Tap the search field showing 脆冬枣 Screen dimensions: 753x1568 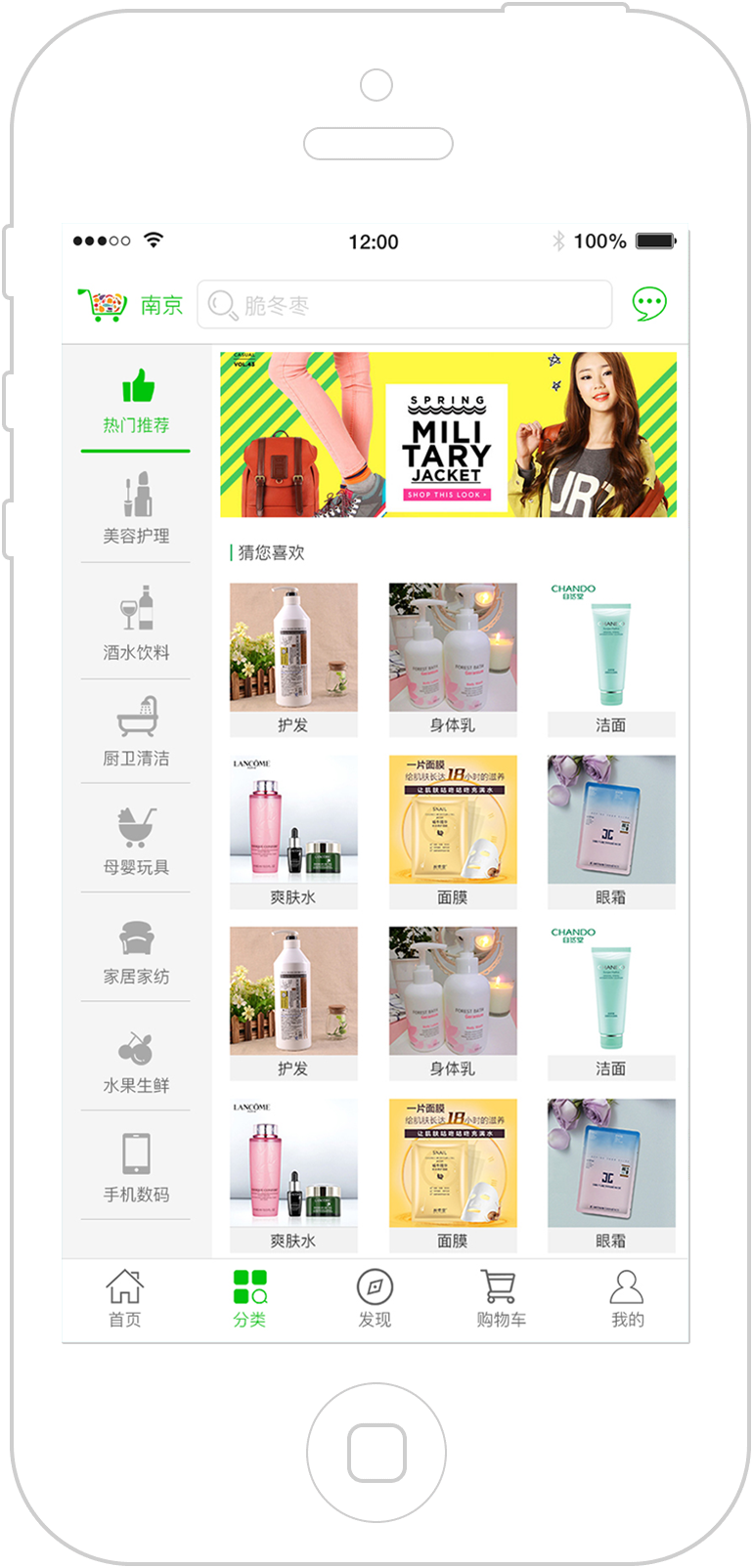click(405, 305)
